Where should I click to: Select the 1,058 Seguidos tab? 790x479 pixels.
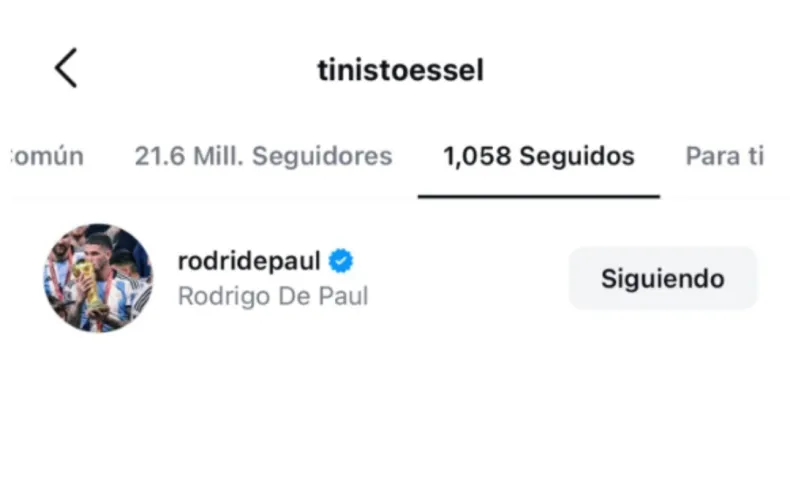pyautogui.click(x=538, y=157)
